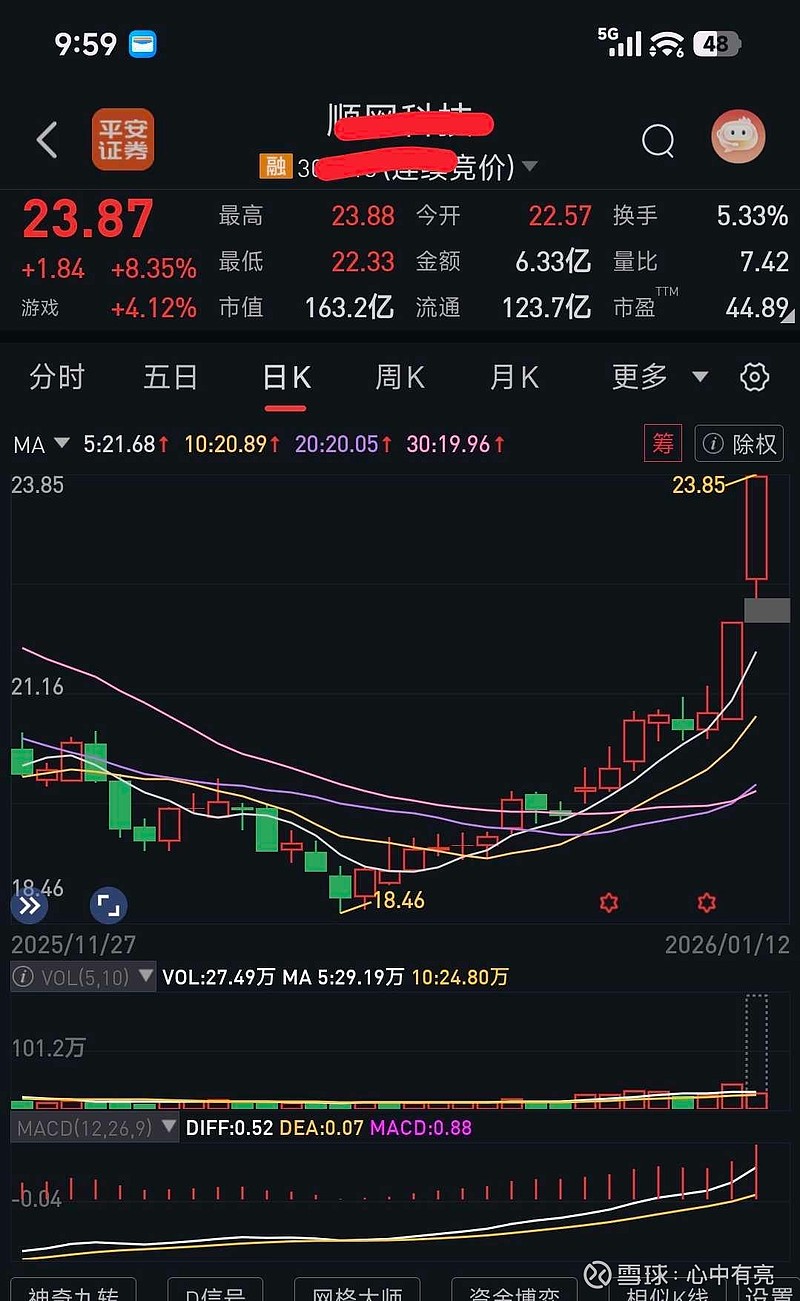Open the VOL indicator info icon
The image size is (800, 1301).
[20, 977]
